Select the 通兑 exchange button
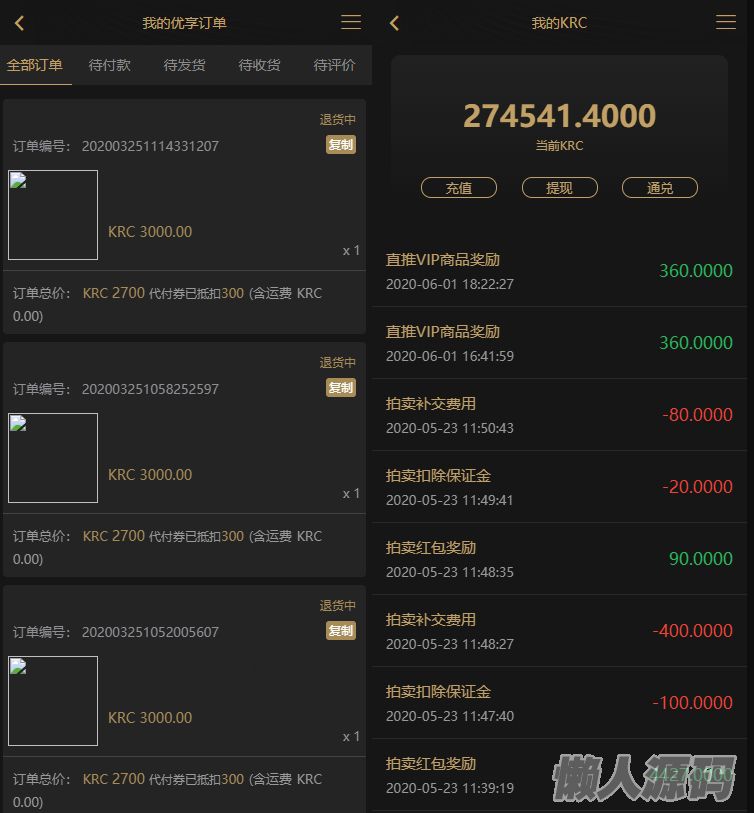 (x=660, y=188)
